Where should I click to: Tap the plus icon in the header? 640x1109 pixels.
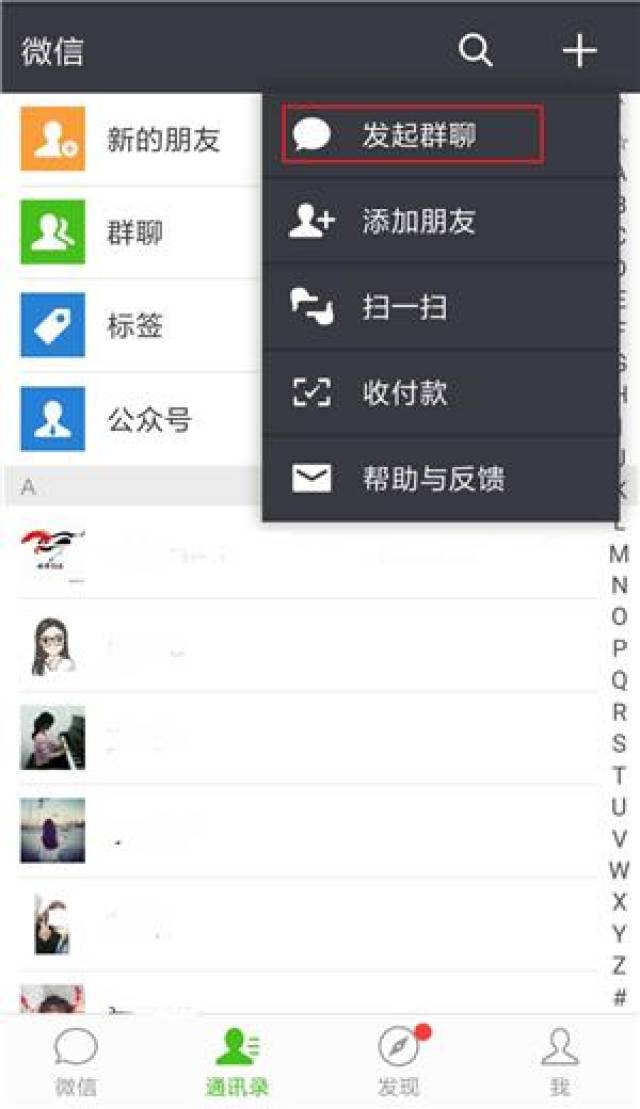pos(580,50)
